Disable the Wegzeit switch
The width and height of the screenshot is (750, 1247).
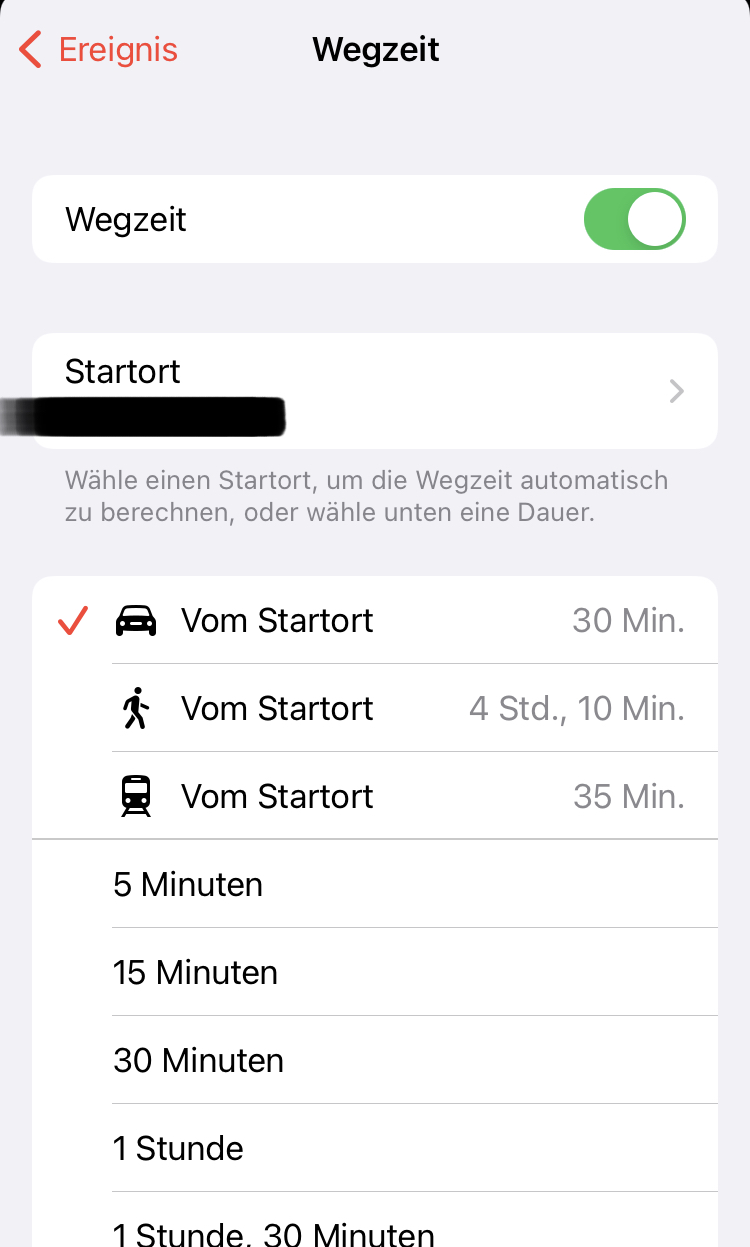click(x=634, y=219)
